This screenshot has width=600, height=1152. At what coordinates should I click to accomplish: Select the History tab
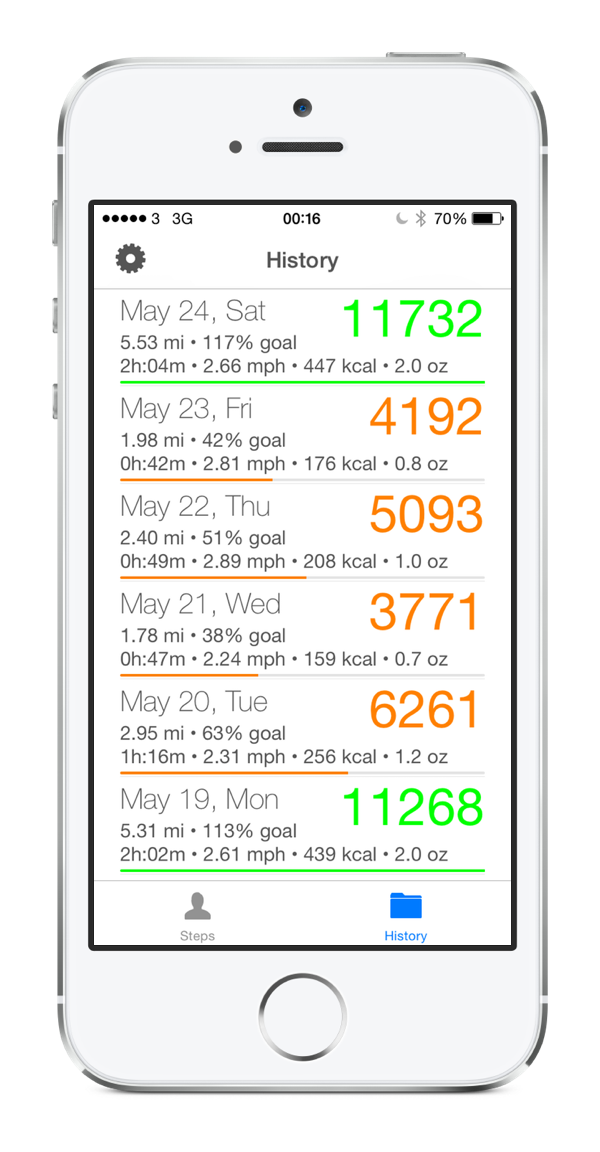click(405, 916)
